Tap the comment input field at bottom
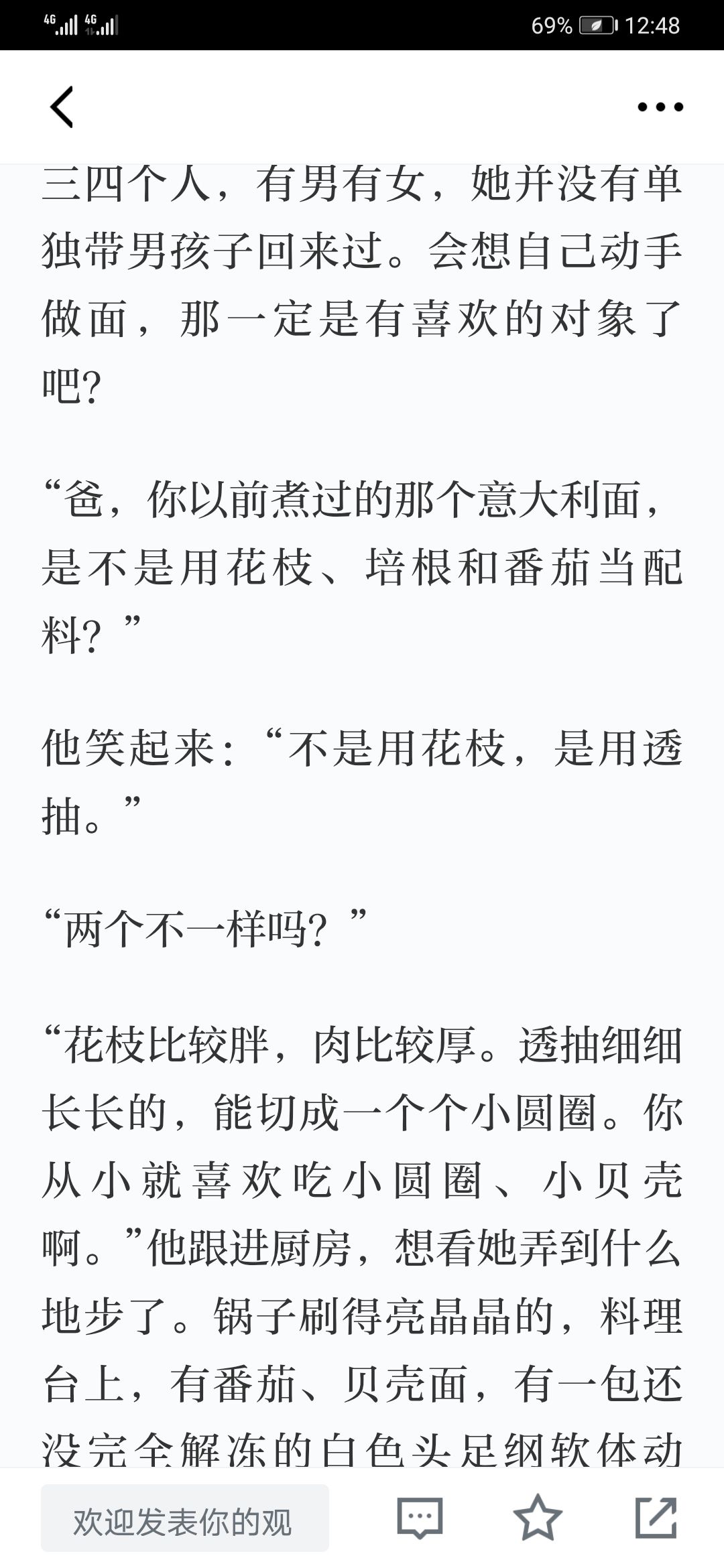The height and width of the screenshot is (1568, 724). coord(185,1518)
